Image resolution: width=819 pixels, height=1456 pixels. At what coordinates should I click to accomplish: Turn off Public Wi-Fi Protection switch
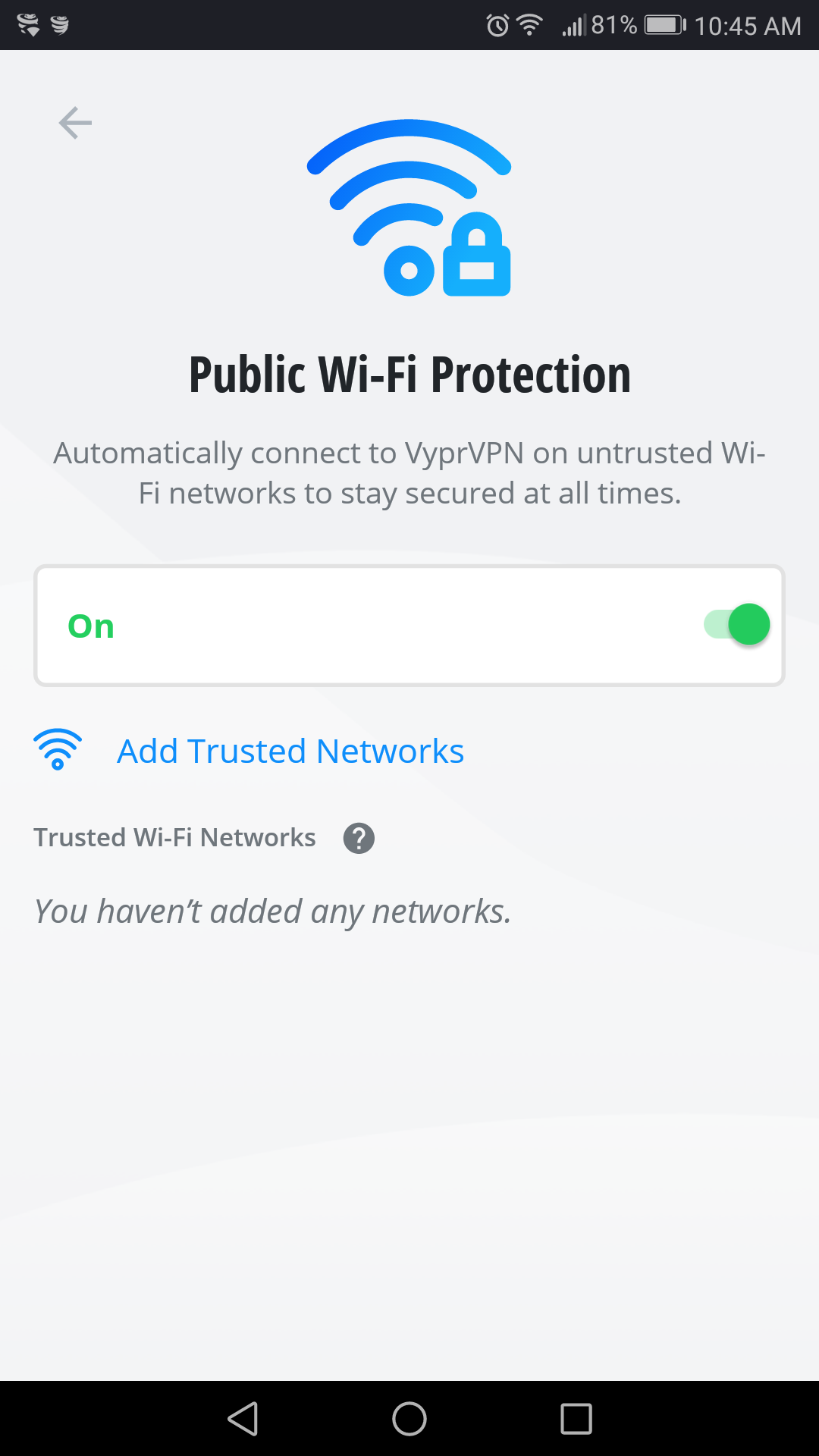[737, 625]
